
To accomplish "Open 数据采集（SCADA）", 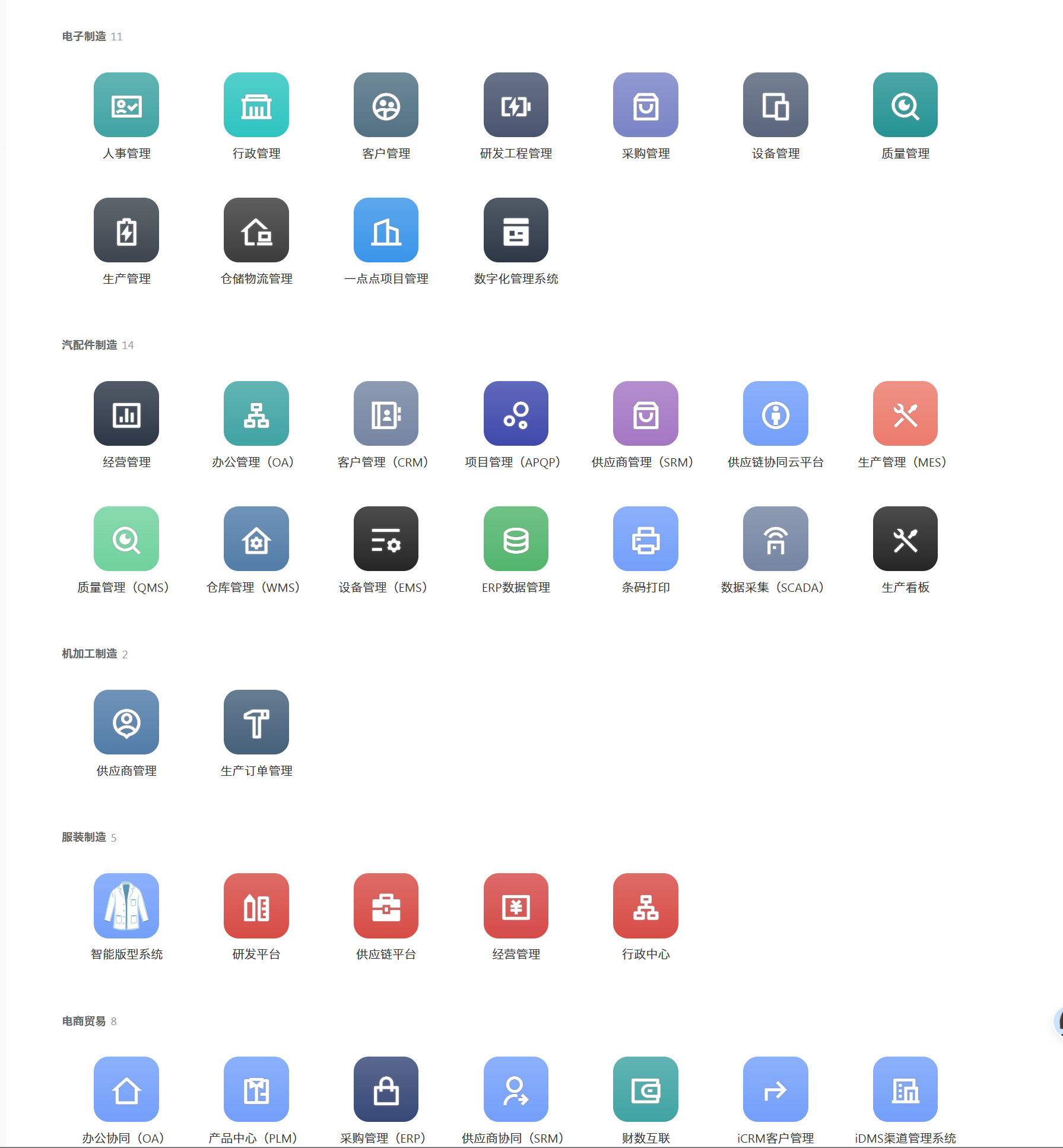I will tap(775, 539).
